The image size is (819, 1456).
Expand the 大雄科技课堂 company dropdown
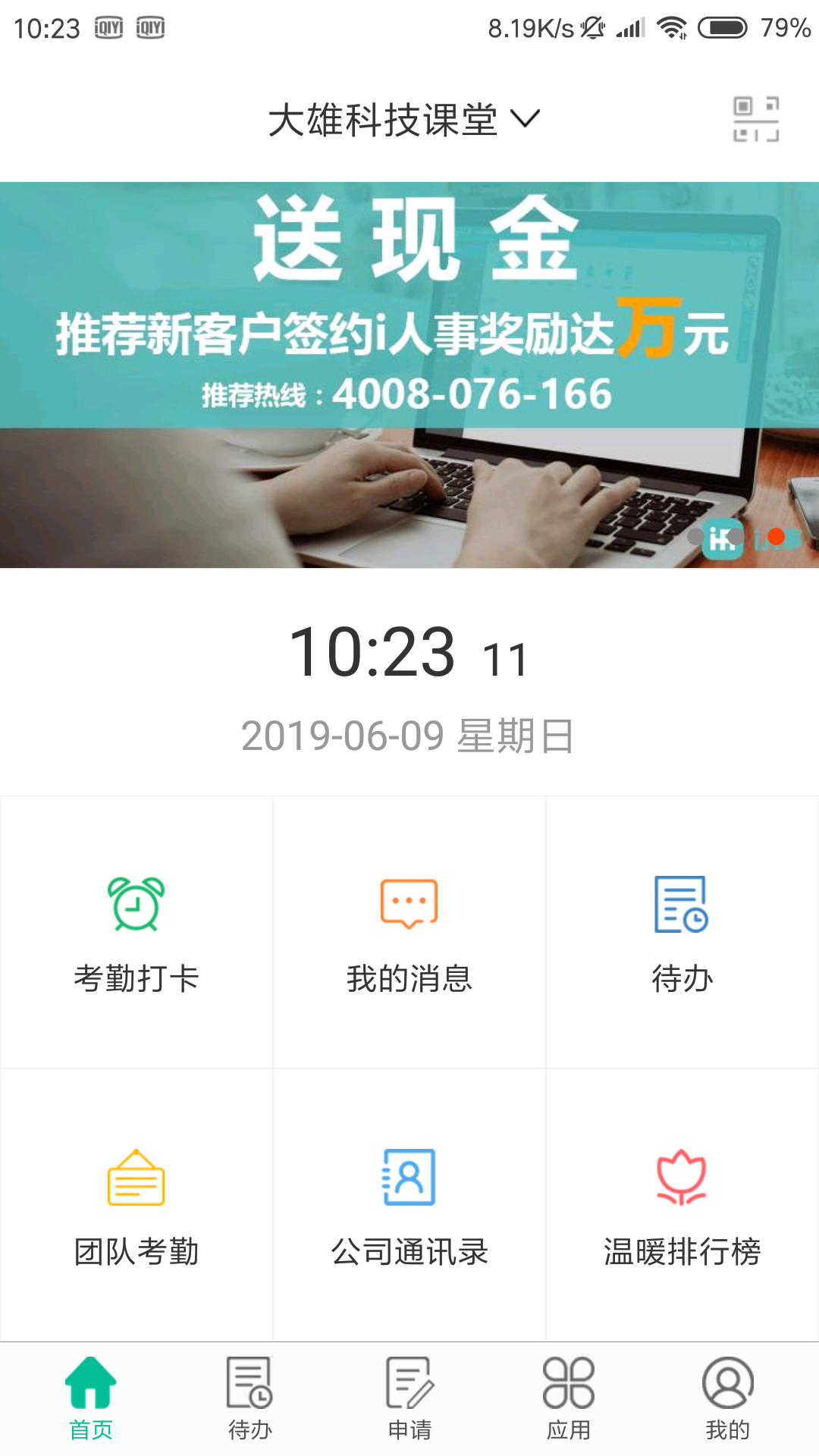[403, 120]
